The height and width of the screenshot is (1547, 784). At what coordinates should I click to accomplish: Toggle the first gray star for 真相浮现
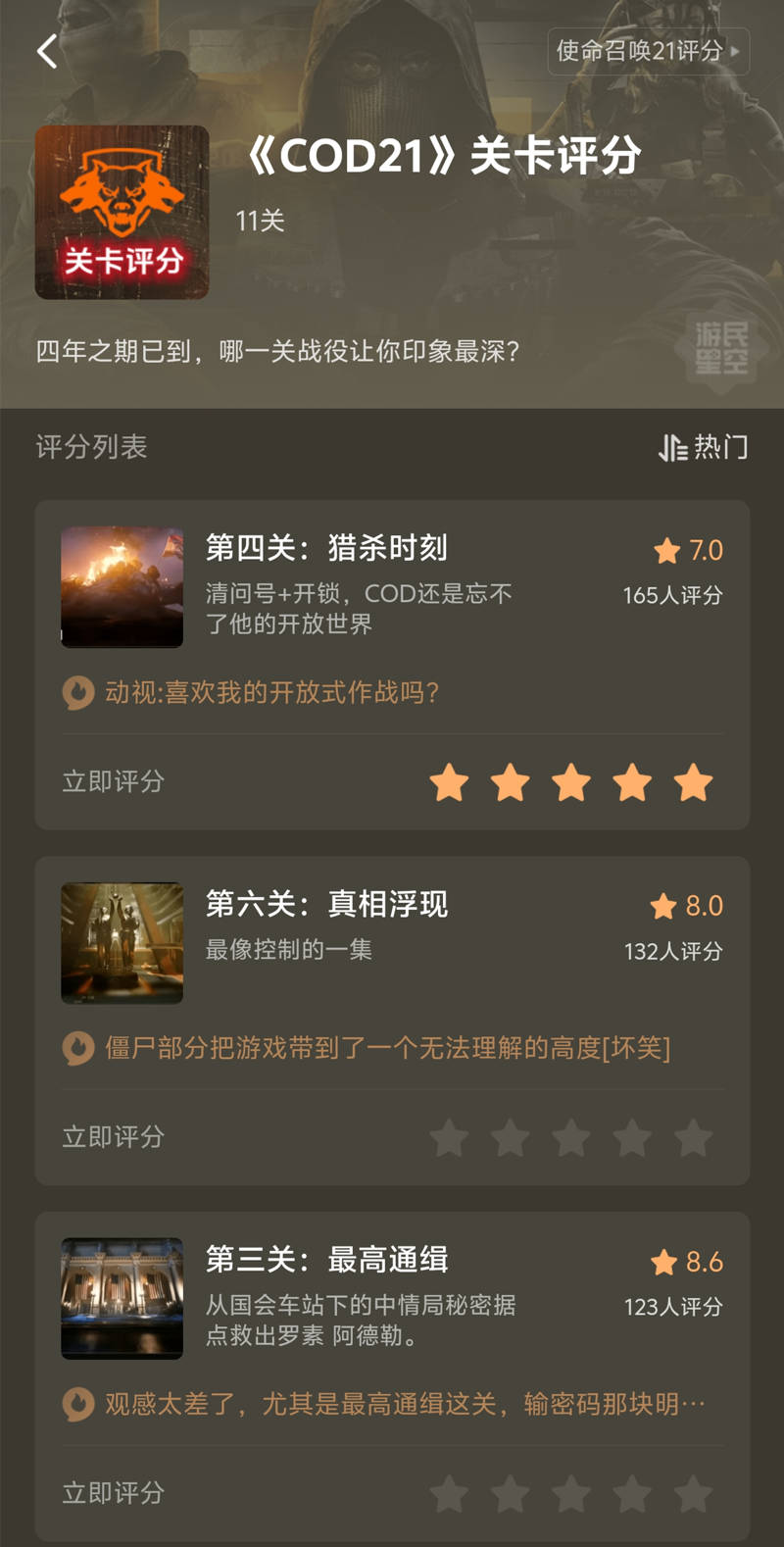449,1138
